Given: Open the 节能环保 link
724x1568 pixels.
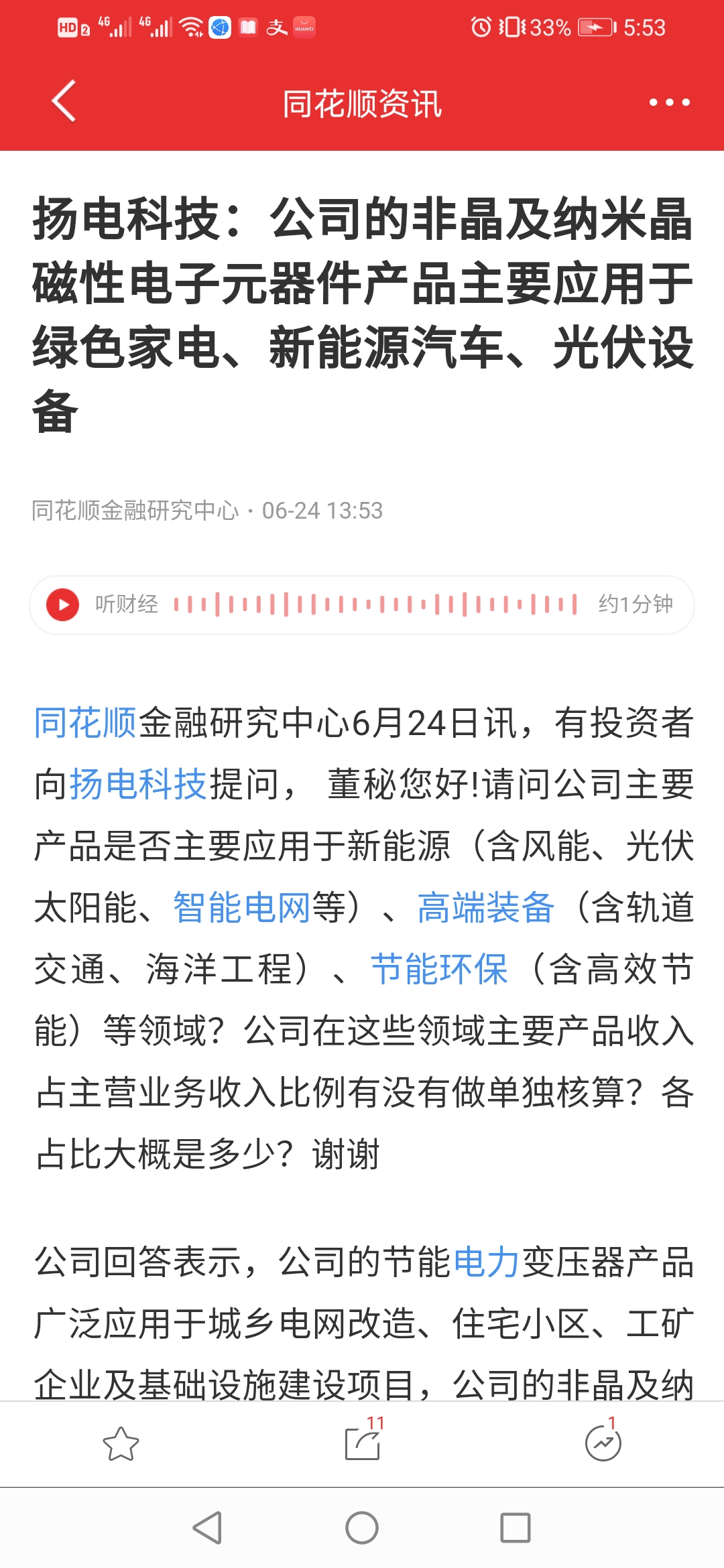Looking at the screenshot, I should [439, 970].
